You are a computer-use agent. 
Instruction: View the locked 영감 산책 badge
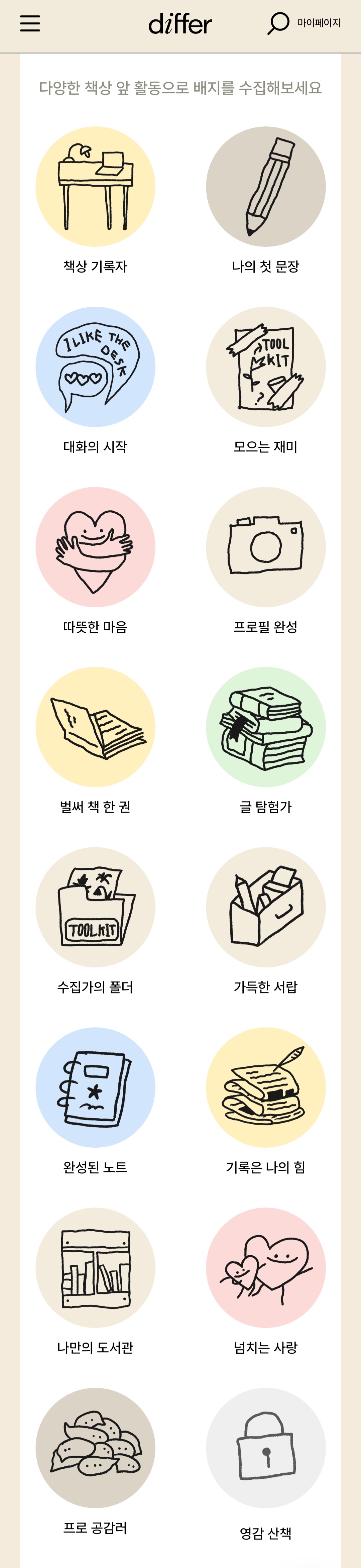click(x=265, y=1448)
